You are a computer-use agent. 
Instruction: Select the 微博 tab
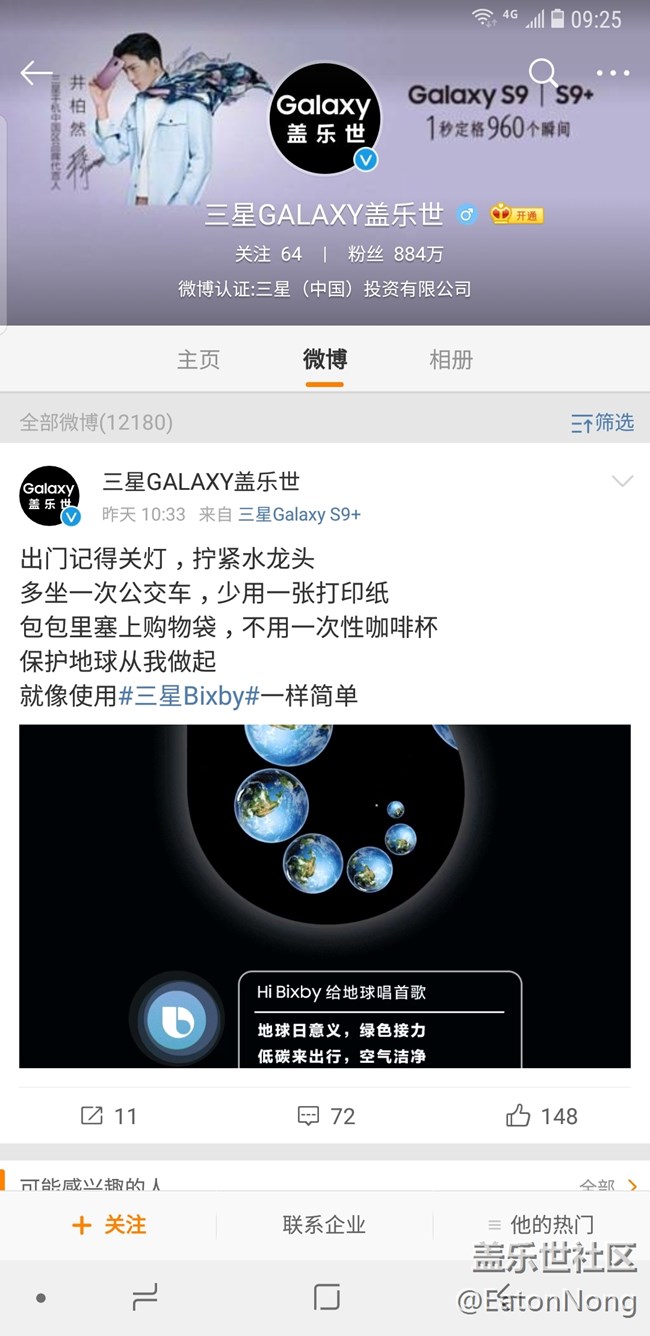coord(325,360)
